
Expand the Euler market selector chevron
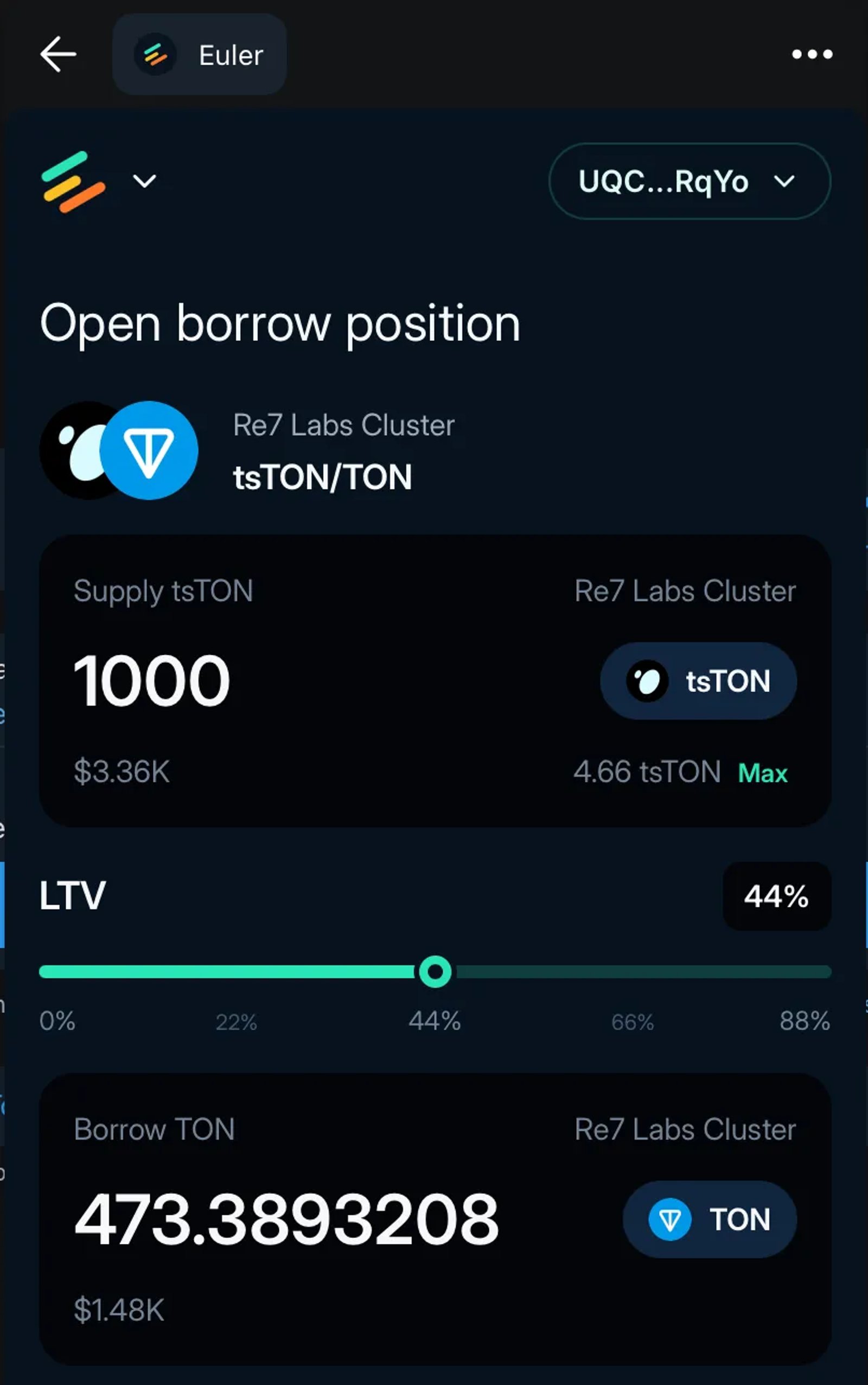(144, 181)
